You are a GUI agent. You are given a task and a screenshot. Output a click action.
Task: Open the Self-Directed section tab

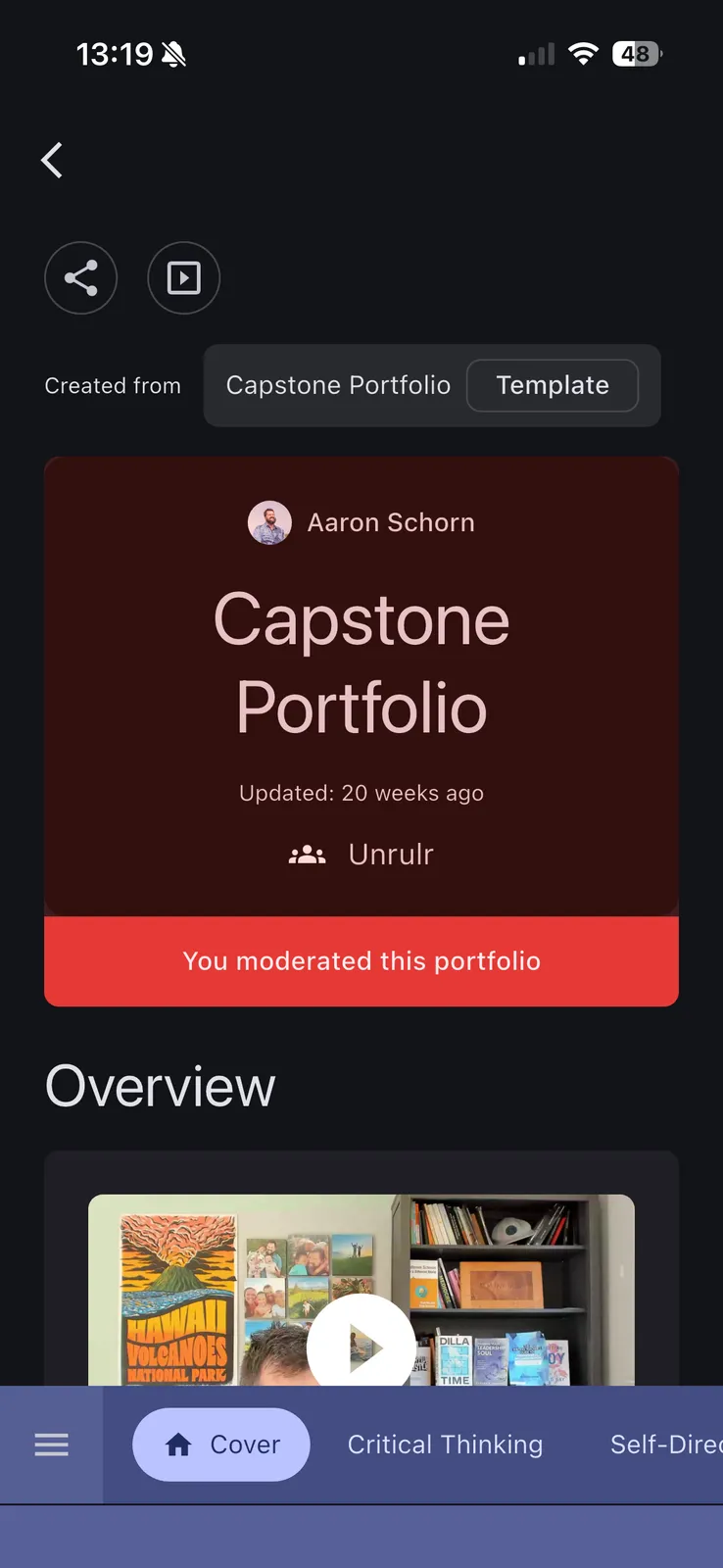coord(666,1444)
